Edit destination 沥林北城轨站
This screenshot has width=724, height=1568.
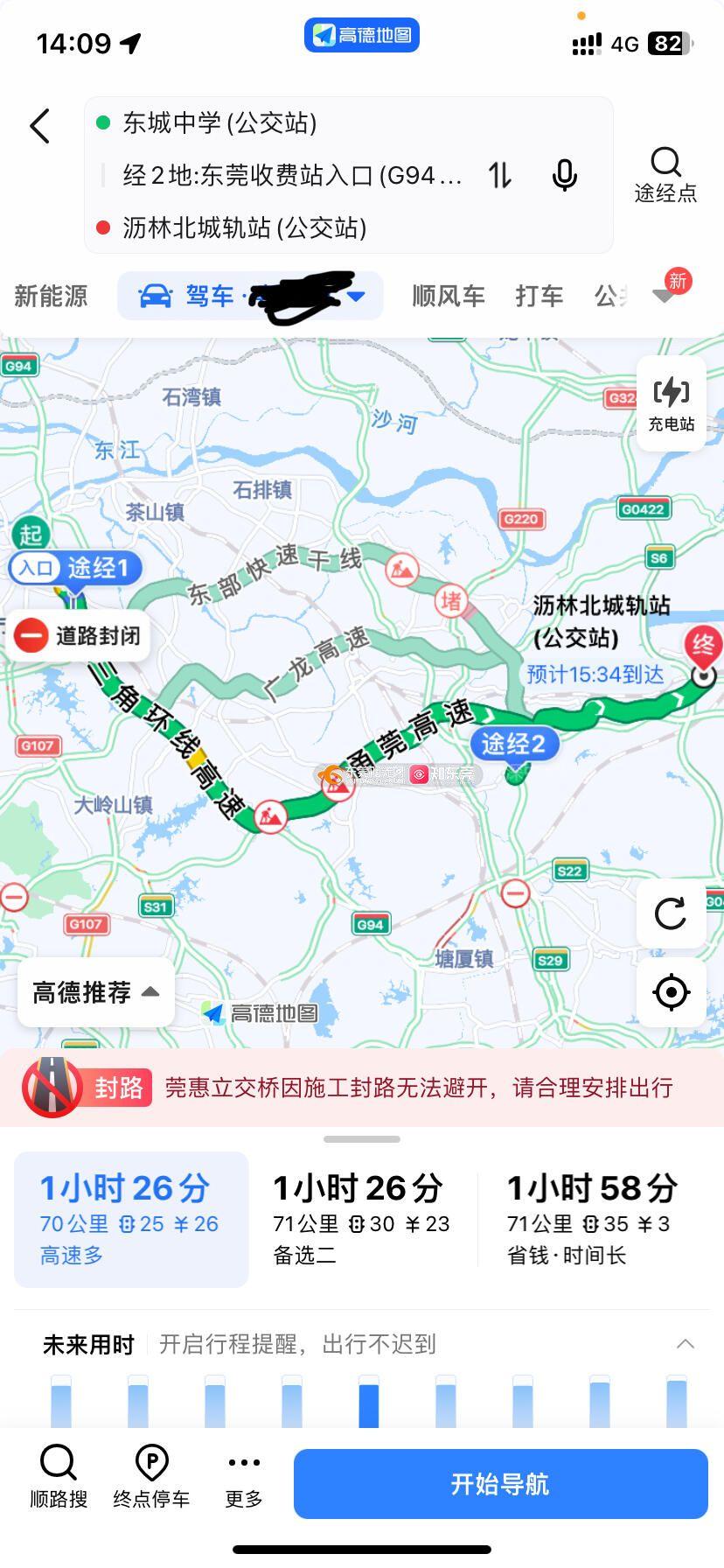[245, 227]
